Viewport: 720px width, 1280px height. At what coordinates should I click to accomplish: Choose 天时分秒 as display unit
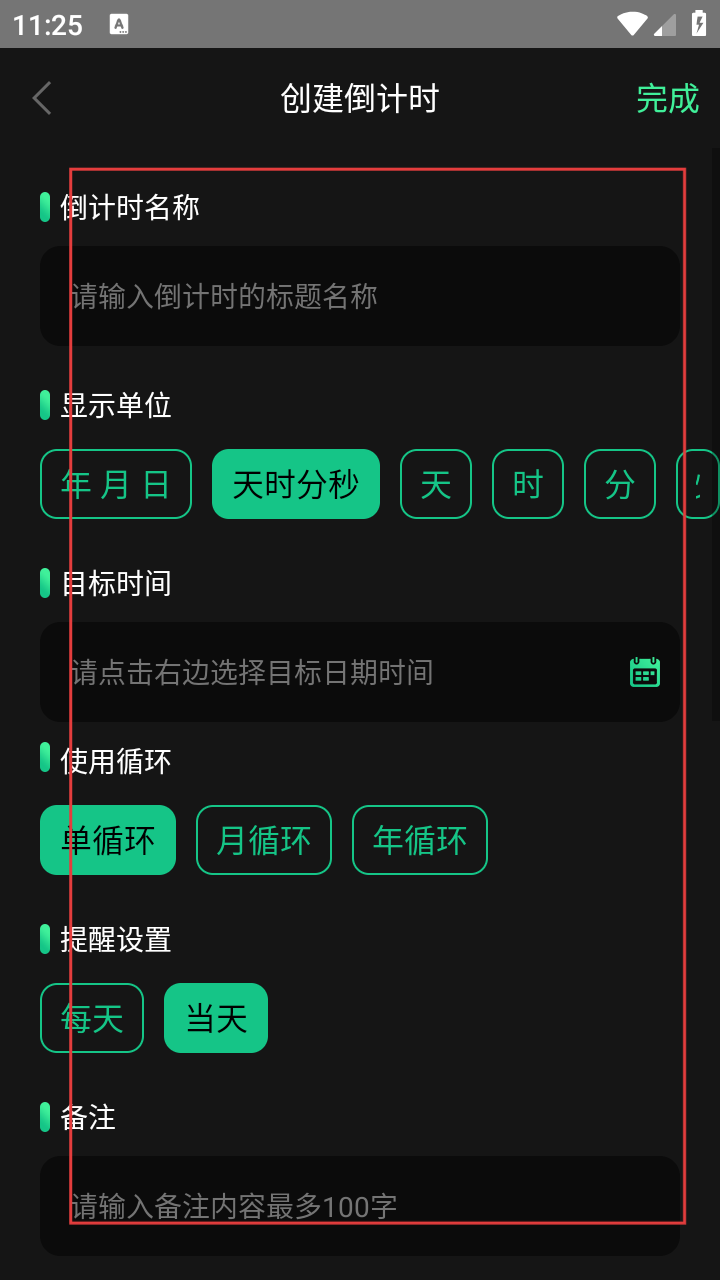[296, 484]
